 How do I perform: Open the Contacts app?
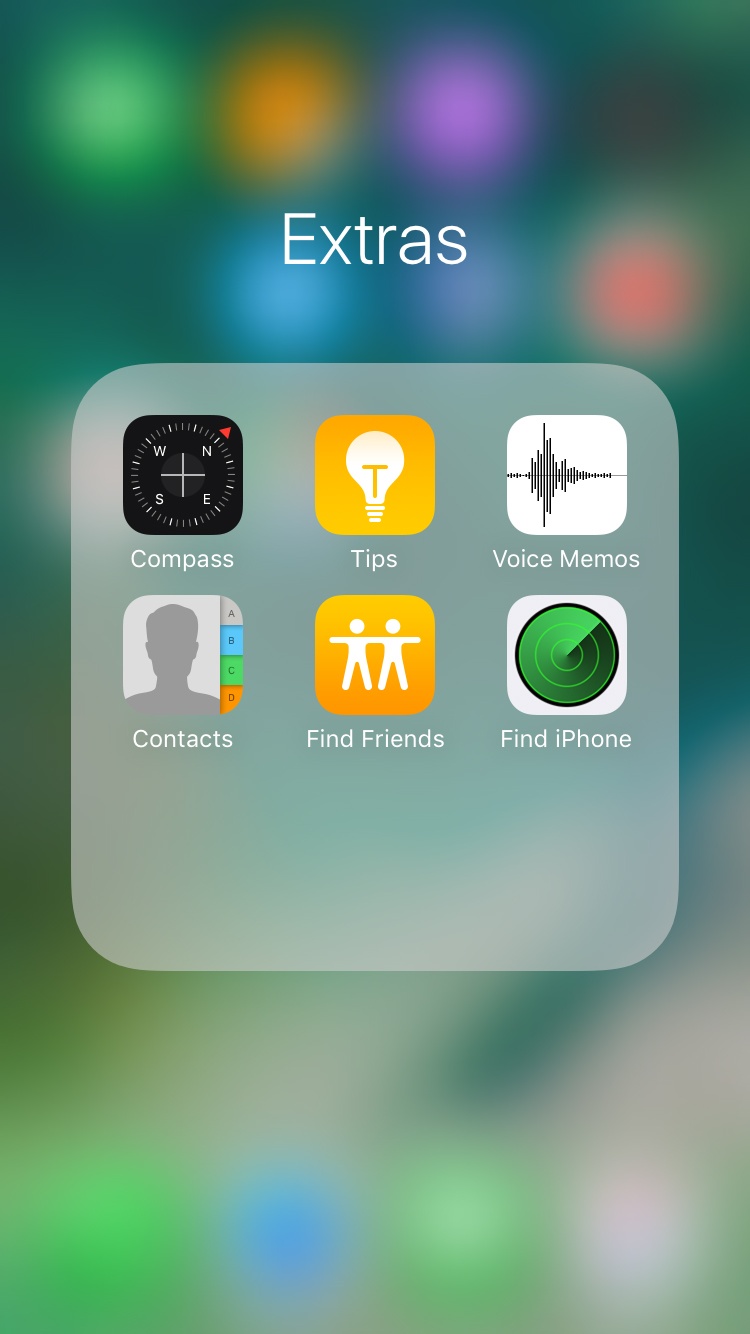[183, 655]
